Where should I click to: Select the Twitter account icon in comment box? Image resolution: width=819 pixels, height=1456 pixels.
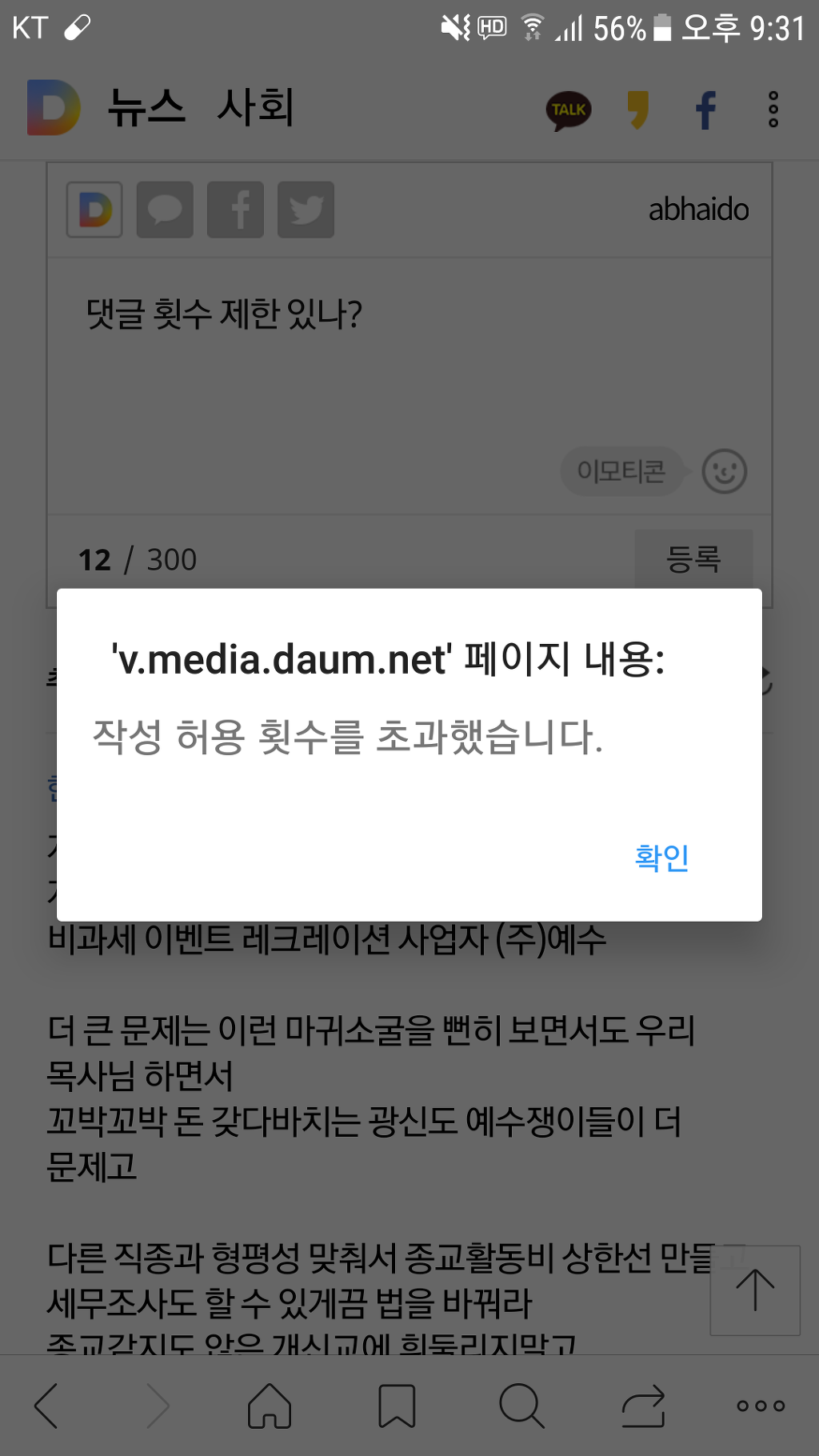tap(306, 210)
